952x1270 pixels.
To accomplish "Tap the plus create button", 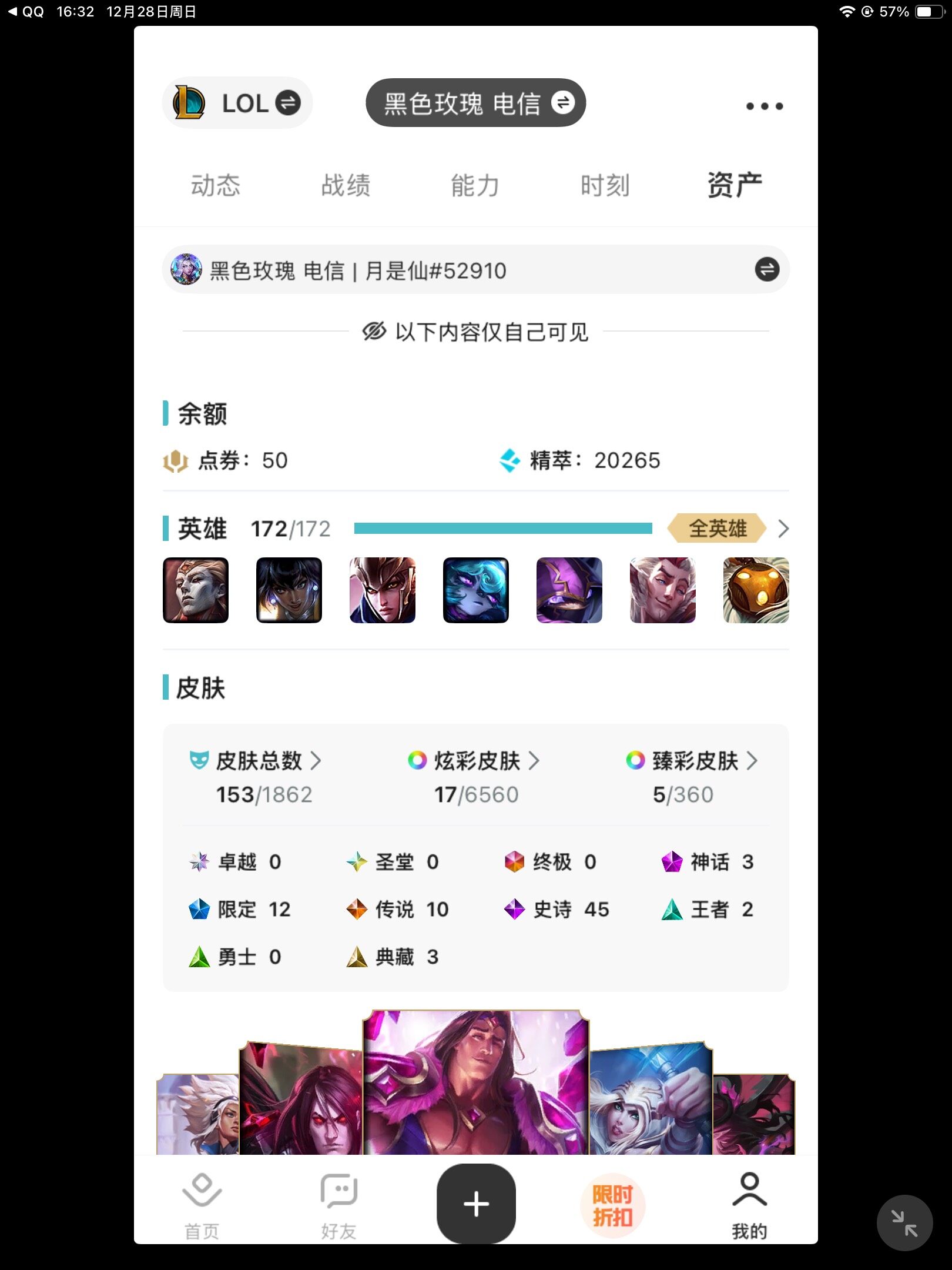I will (476, 1204).
